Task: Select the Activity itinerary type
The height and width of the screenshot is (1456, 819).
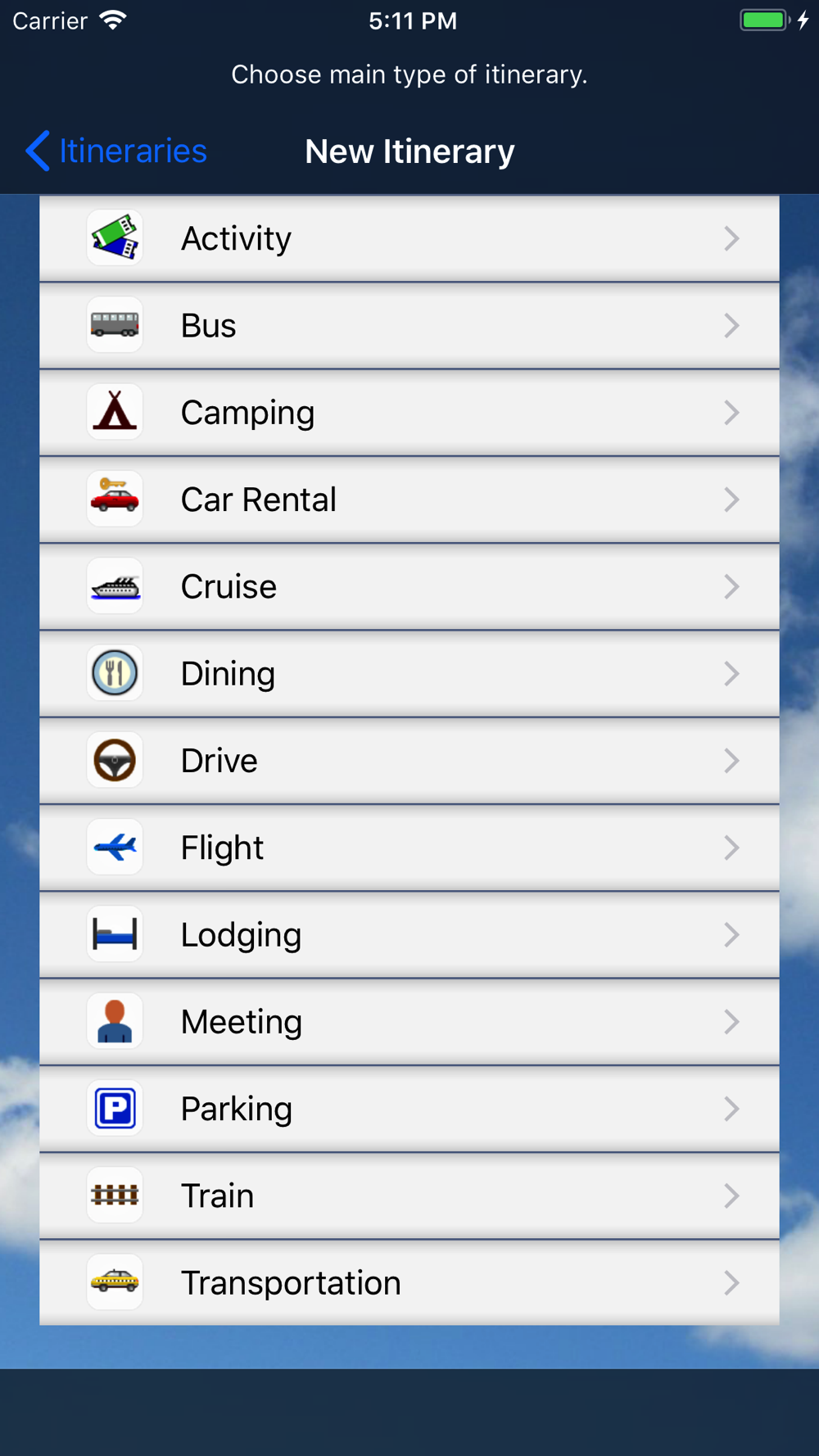Action: tap(409, 238)
